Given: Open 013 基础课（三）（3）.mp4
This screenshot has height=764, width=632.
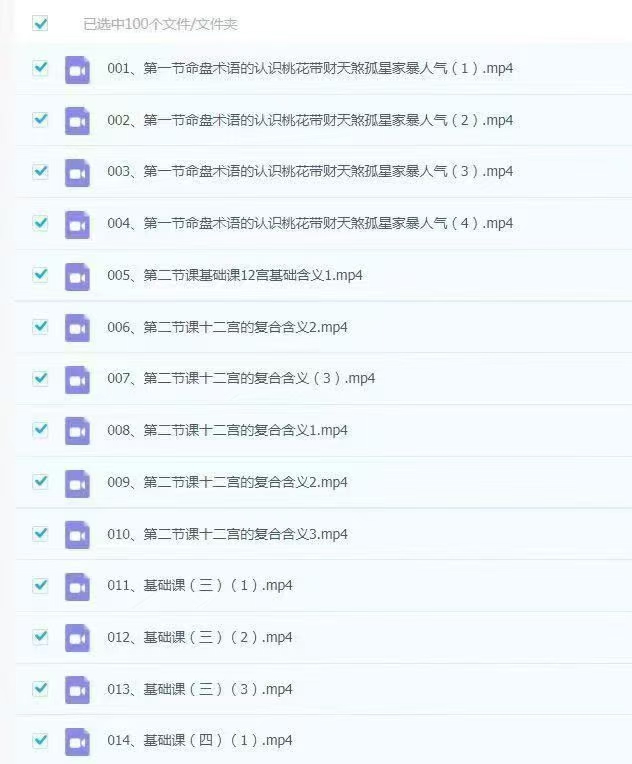Looking at the screenshot, I should coord(199,689).
